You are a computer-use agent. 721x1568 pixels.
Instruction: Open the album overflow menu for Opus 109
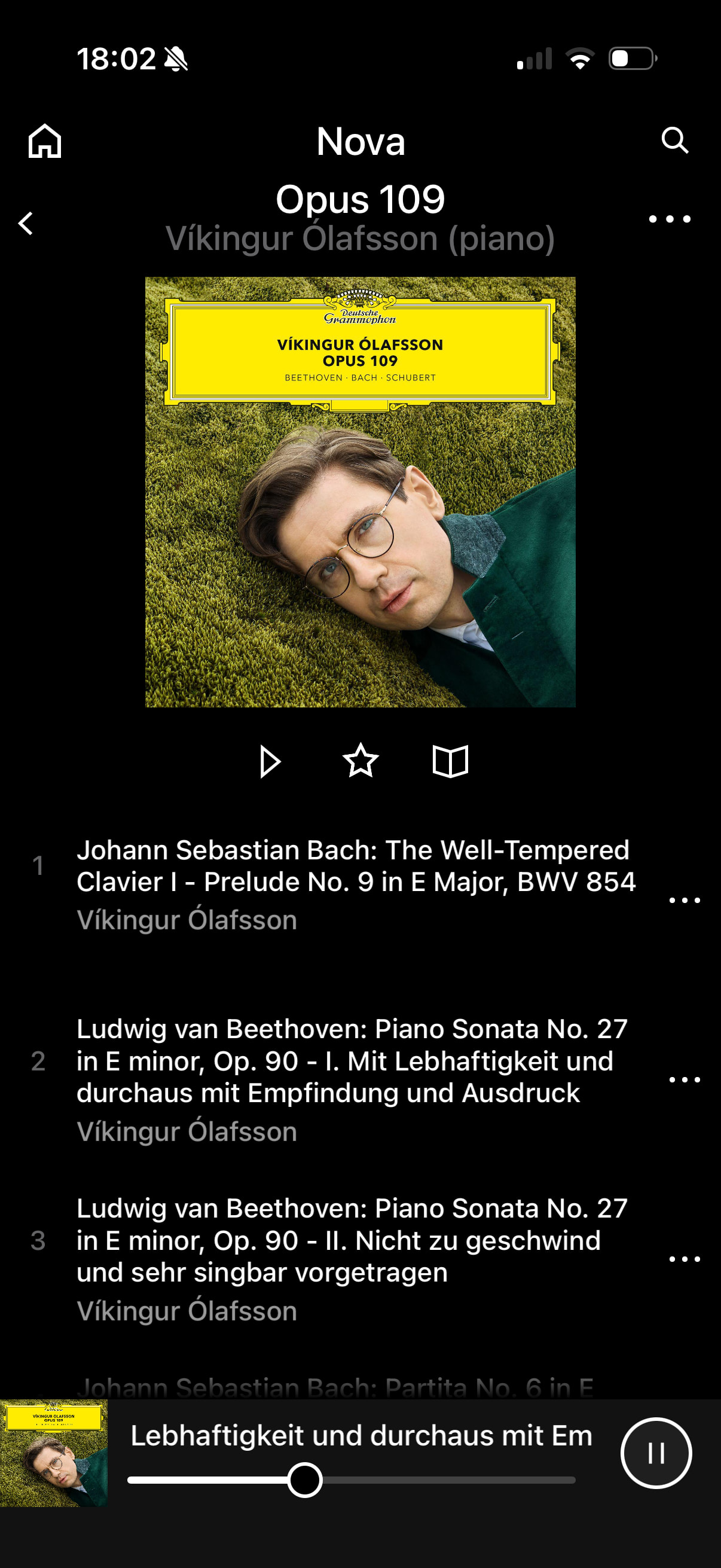(x=669, y=219)
